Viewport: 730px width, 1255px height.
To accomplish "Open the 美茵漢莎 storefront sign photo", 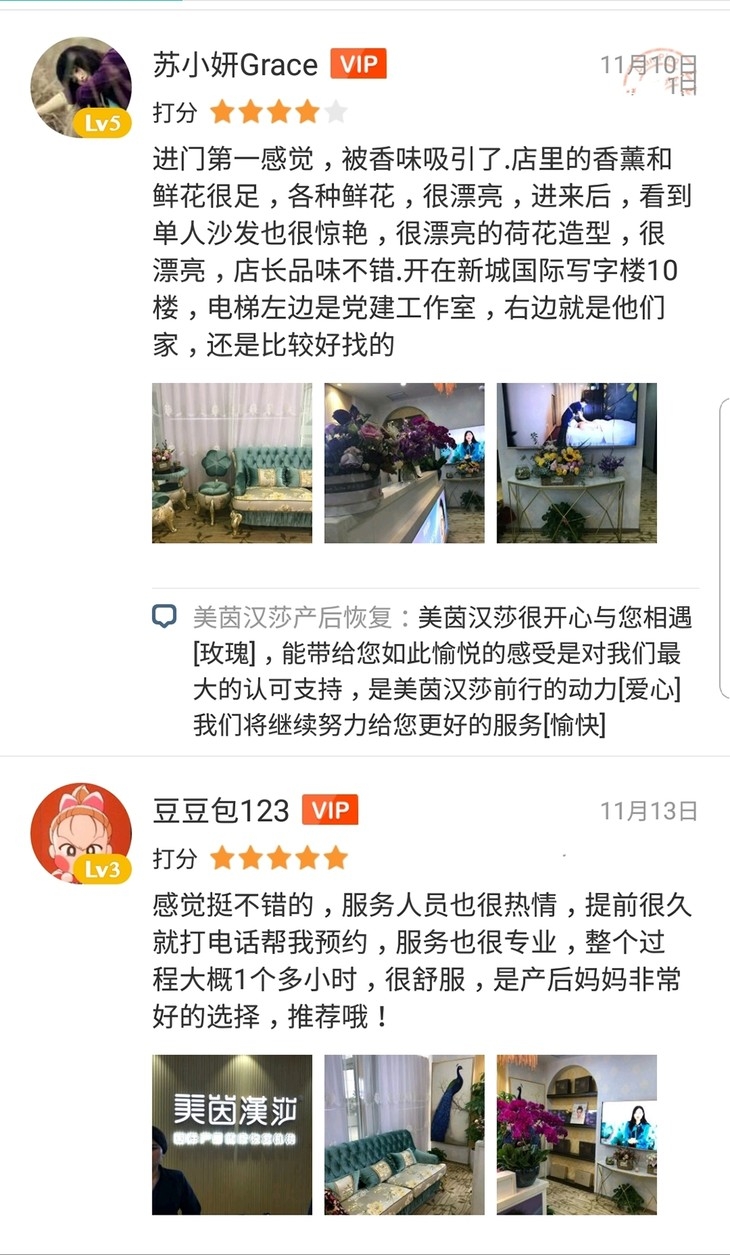I will click(x=231, y=1142).
